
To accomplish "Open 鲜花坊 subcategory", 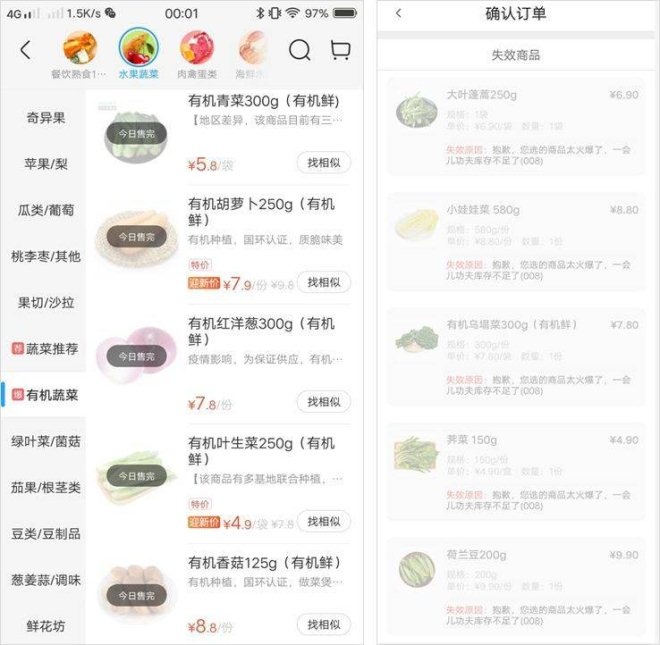I will point(46,626).
